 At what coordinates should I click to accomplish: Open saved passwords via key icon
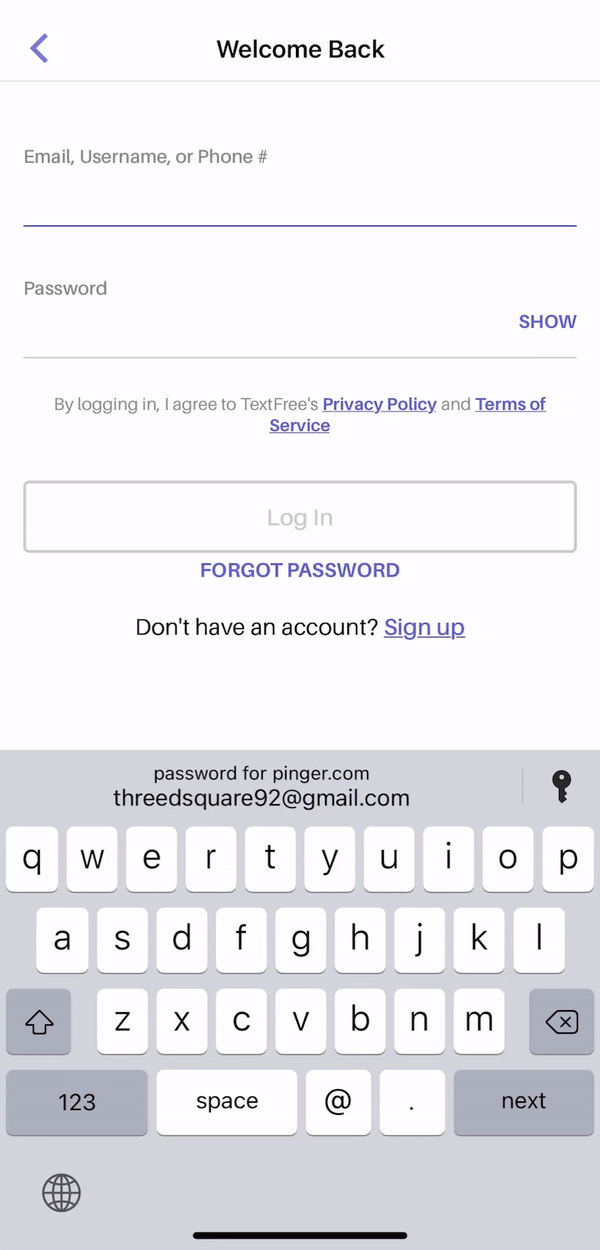[562, 787]
